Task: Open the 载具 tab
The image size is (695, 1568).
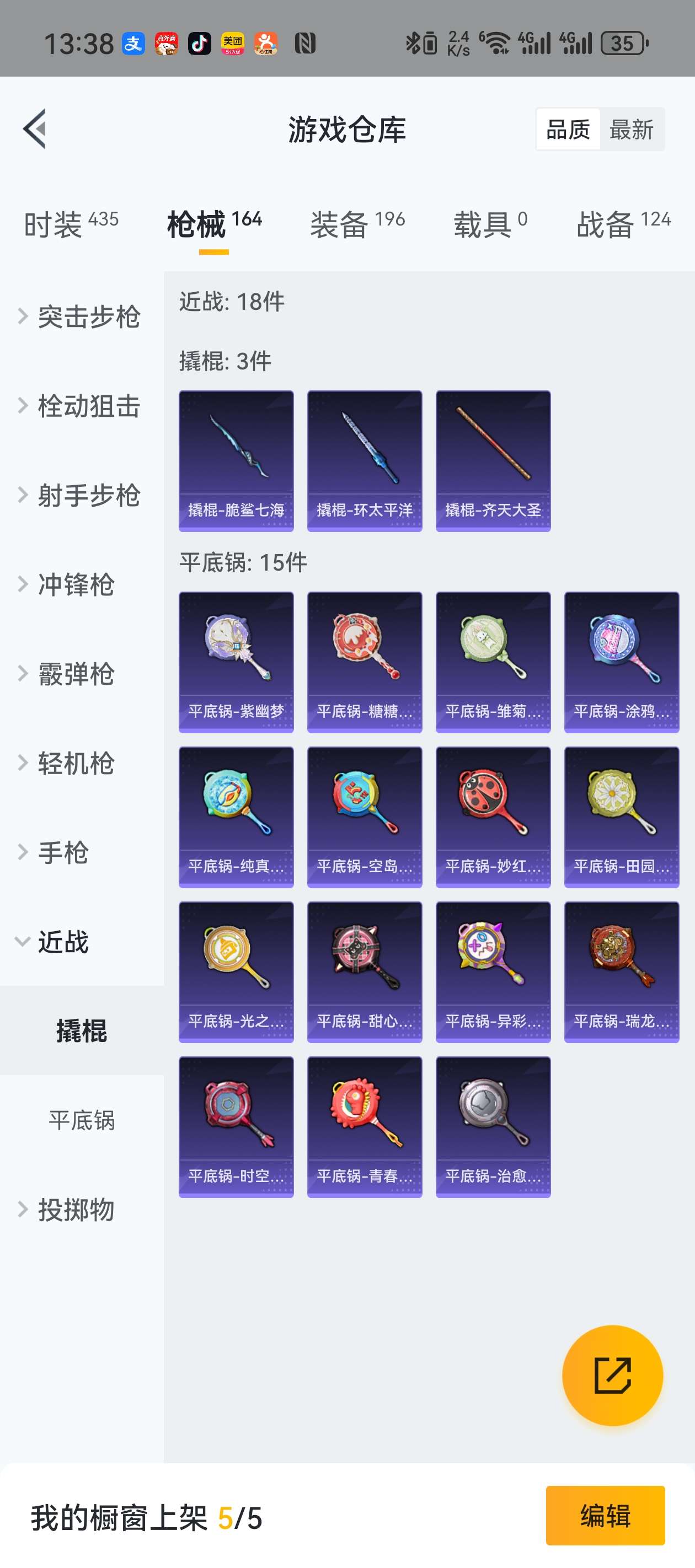Action: (490, 224)
